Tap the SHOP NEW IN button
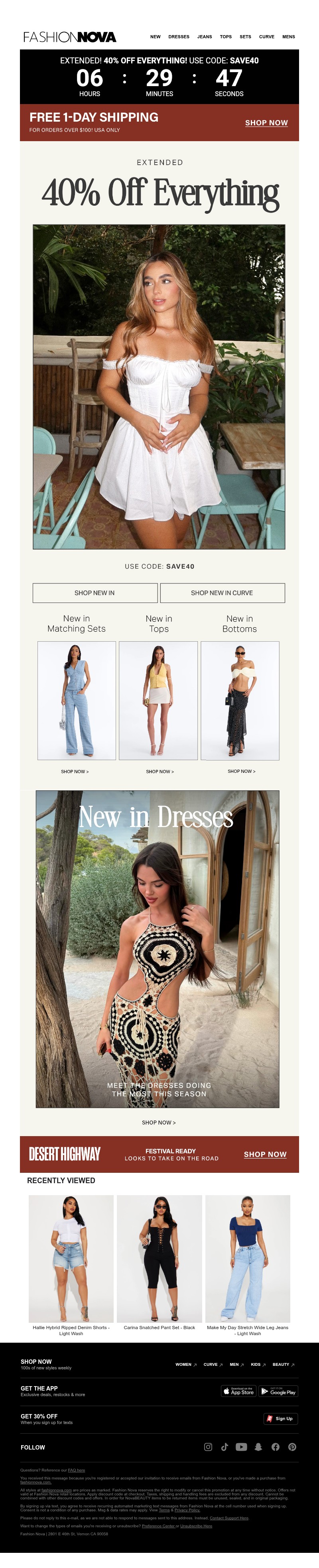Viewport: 319px width, 1568px height. (95, 592)
